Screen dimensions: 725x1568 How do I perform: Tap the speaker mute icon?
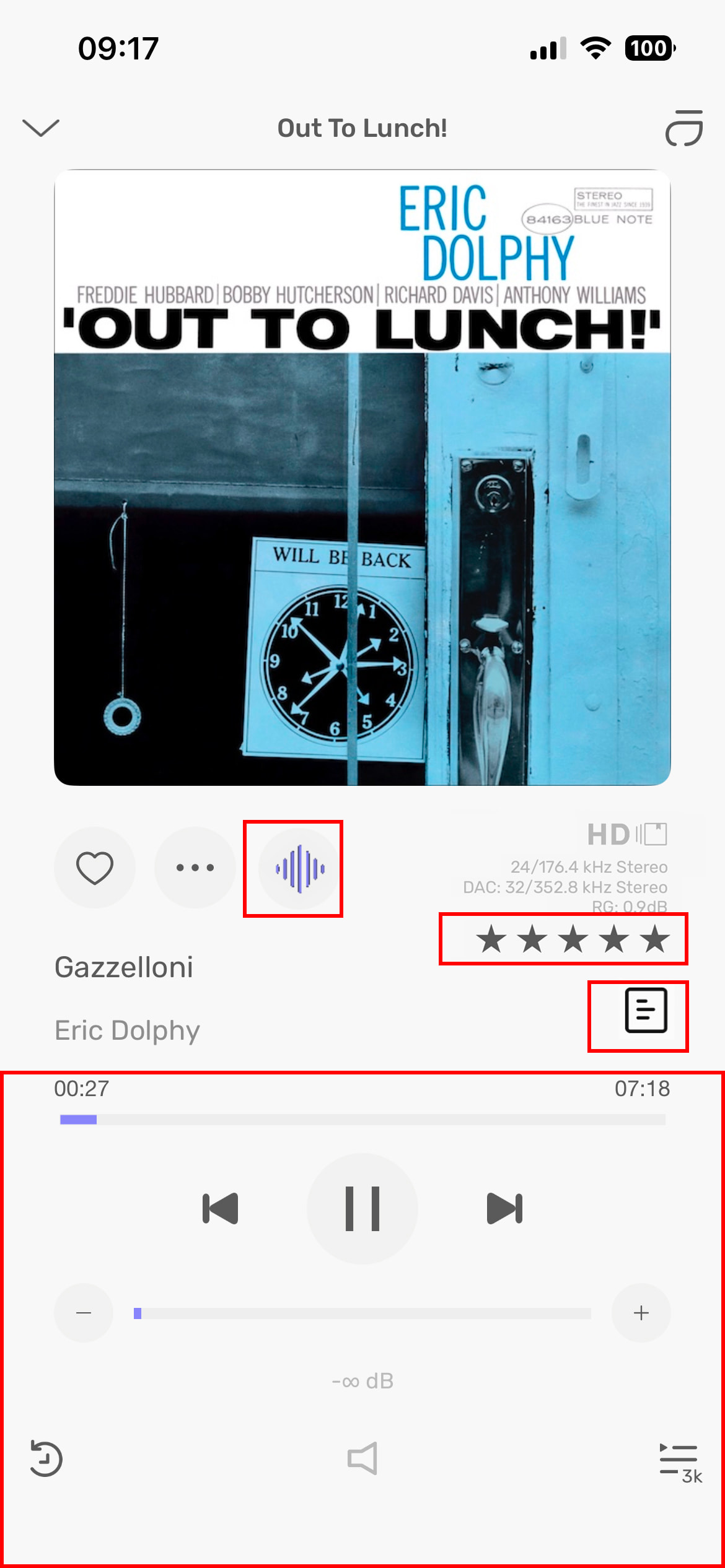pos(362,1459)
